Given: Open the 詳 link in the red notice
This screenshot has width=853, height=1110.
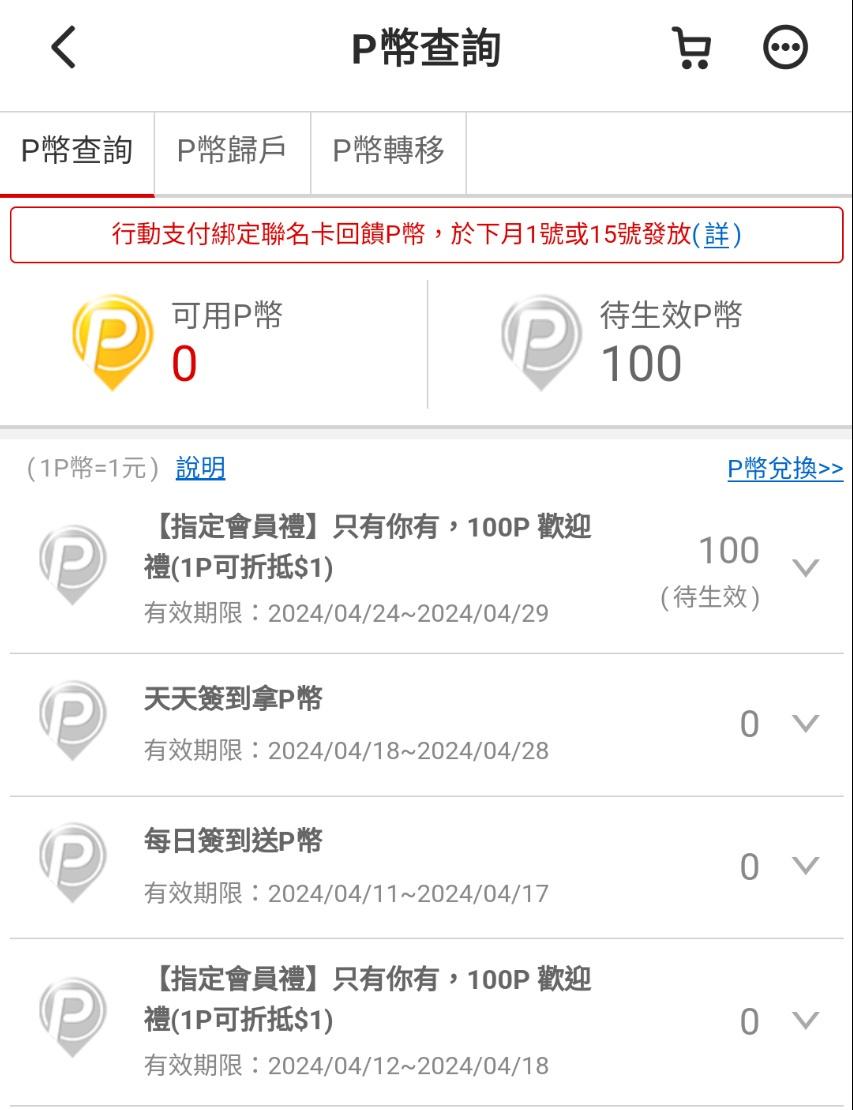Looking at the screenshot, I should 716,235.
